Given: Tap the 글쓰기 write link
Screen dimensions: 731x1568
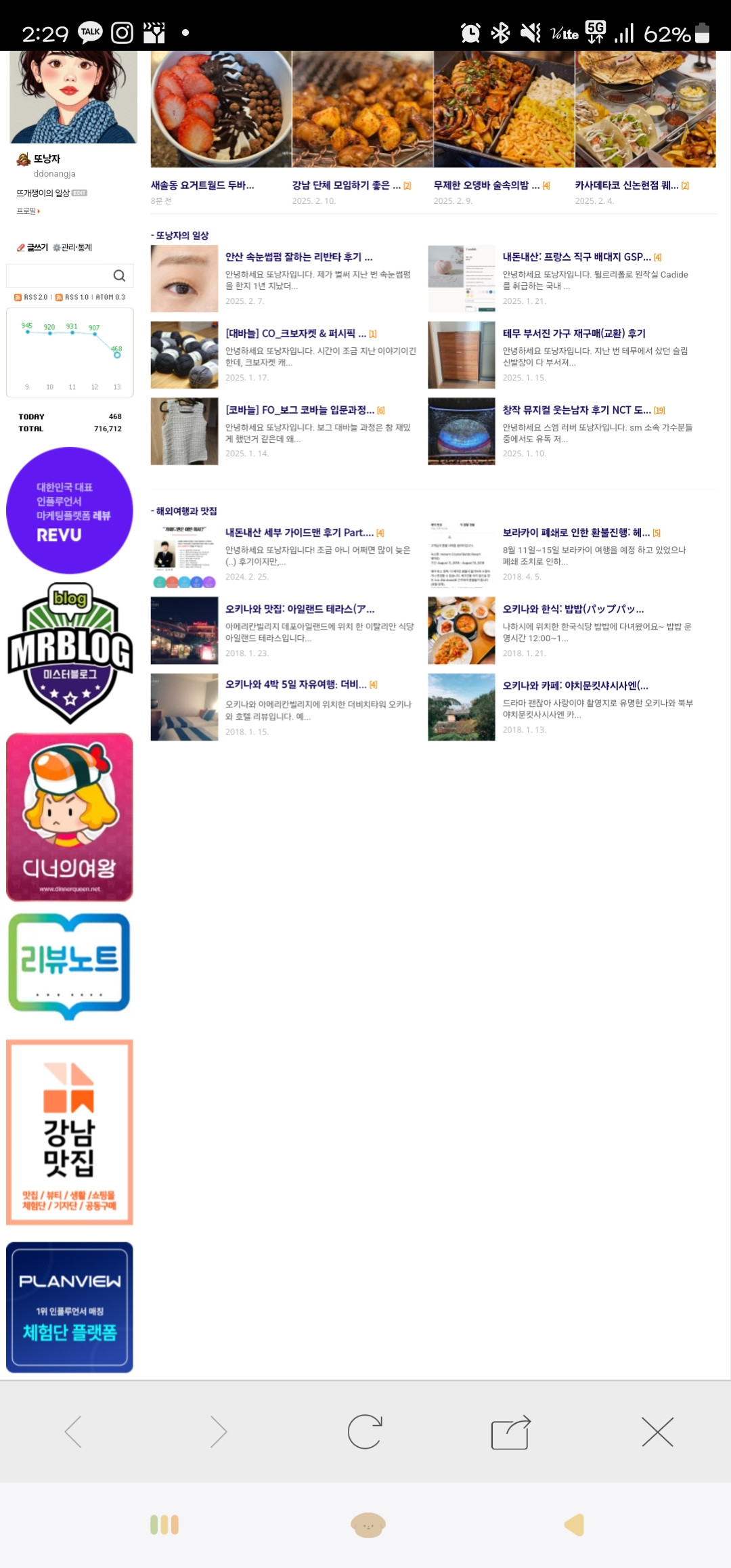Looking at the screenshot, I should click(33, 248).
